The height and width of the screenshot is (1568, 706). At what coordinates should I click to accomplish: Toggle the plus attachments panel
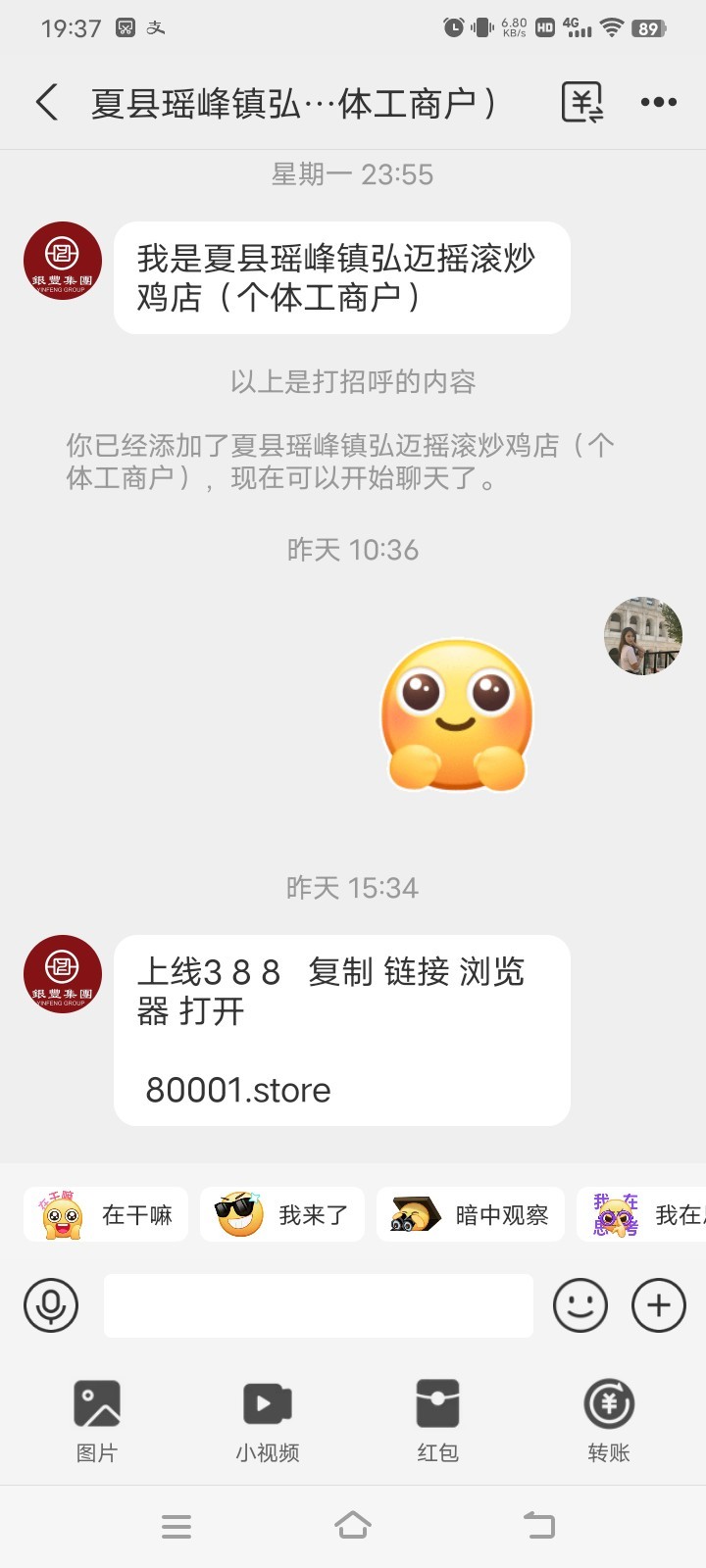point(658,1305)
